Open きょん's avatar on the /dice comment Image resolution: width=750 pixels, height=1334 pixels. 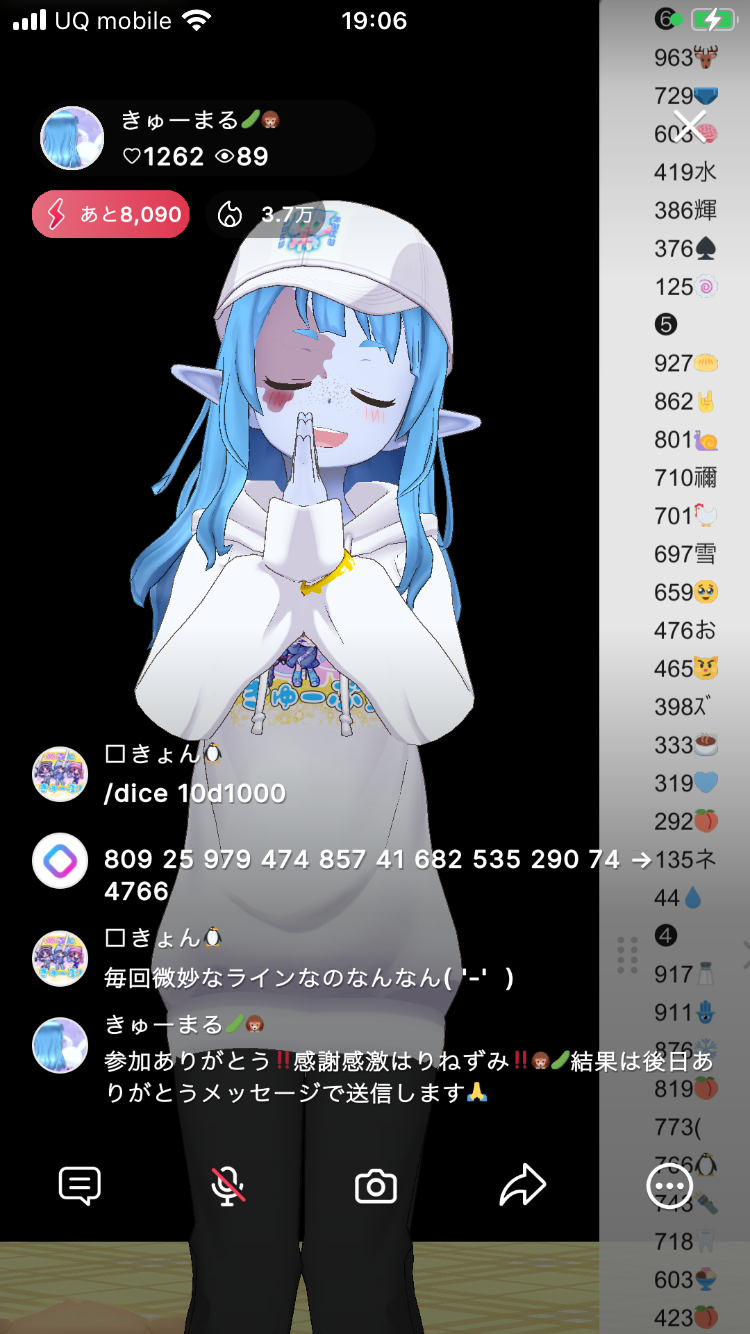[60, 774]
